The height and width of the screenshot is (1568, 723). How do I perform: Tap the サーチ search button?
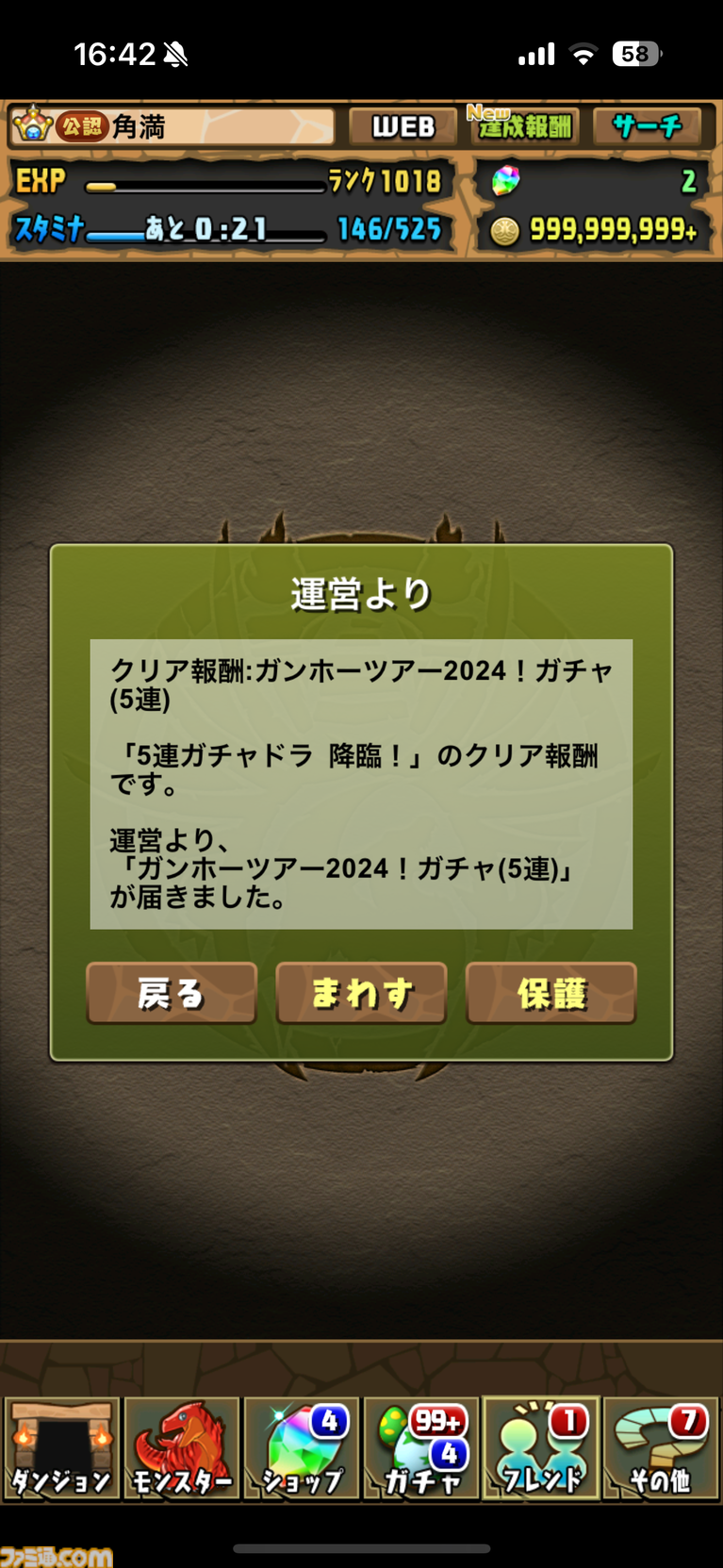[647, 126]
